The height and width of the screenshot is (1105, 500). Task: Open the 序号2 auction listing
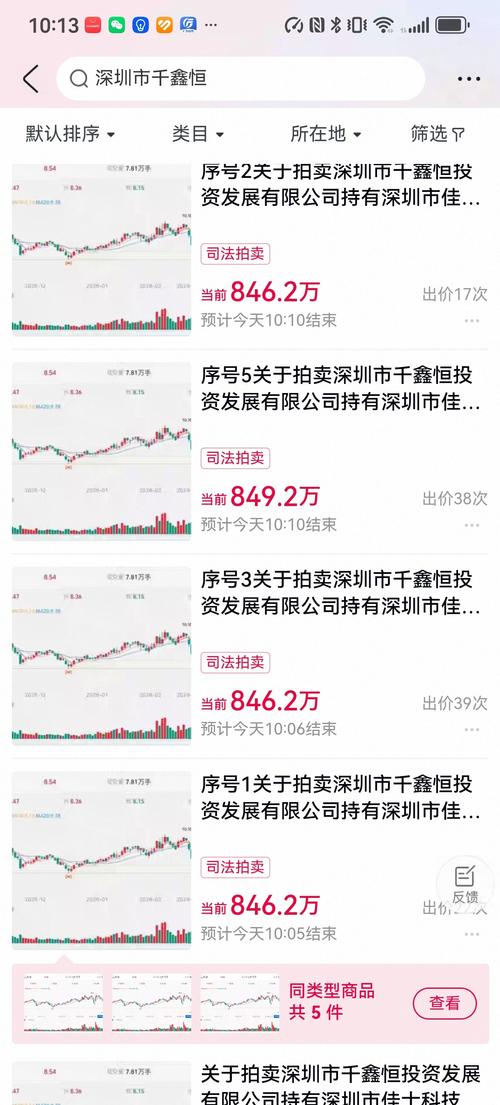pyautogui.click(x=250, y=249)
